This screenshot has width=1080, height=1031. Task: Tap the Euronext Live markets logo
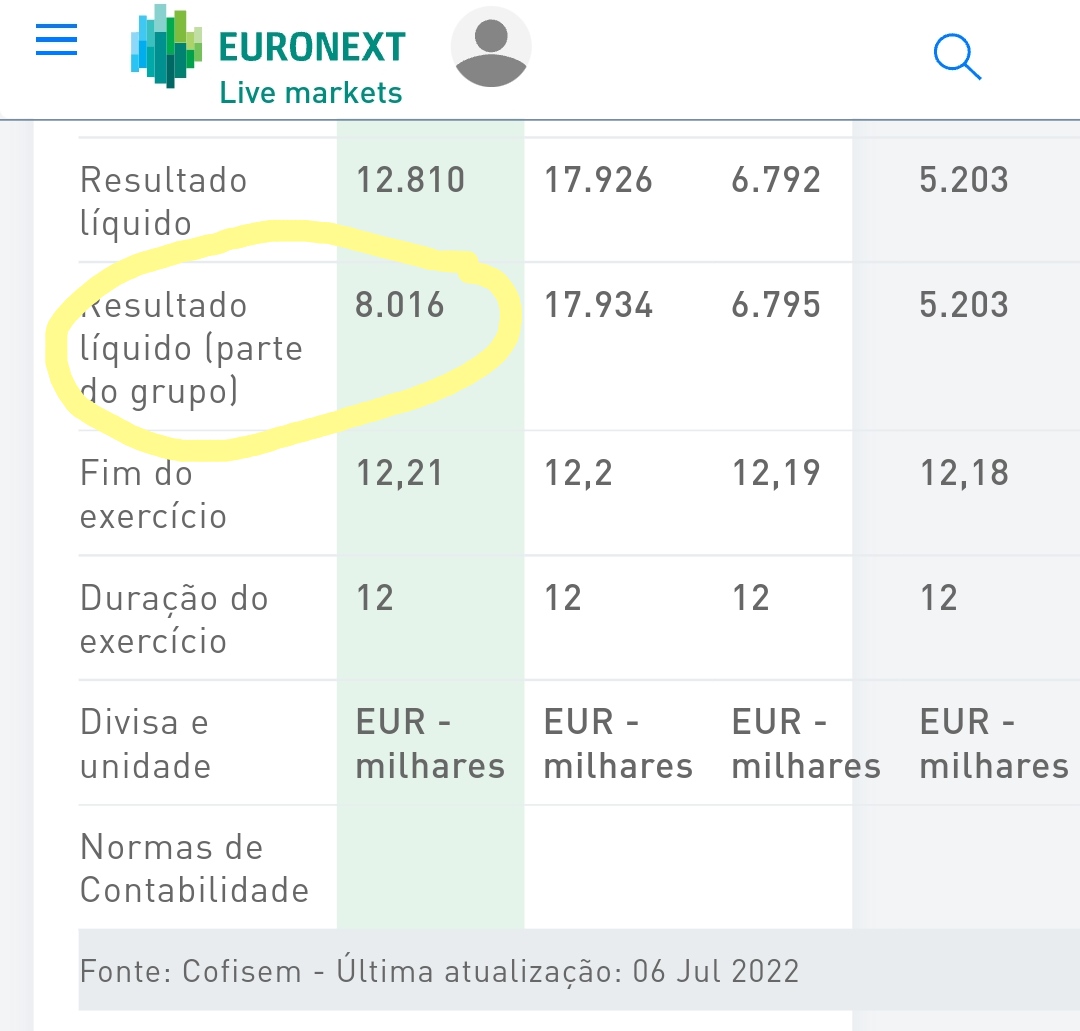[268, 56]
